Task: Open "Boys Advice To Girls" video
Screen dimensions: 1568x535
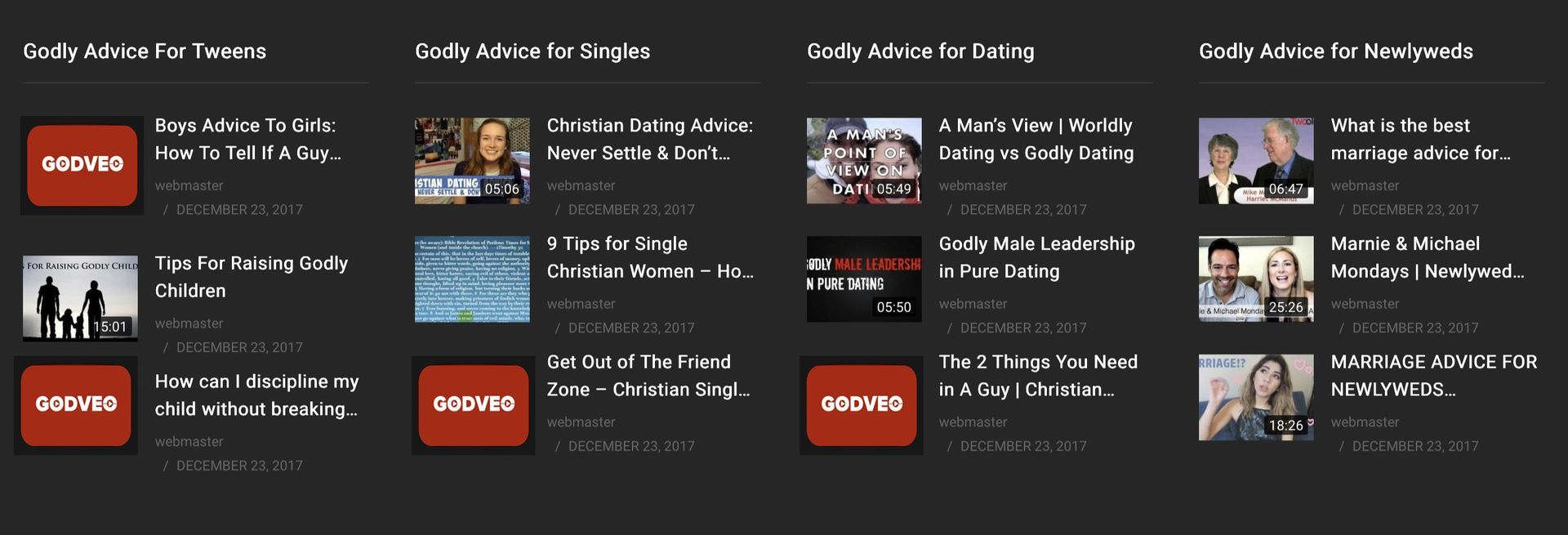Action: (x=82, y=165)
